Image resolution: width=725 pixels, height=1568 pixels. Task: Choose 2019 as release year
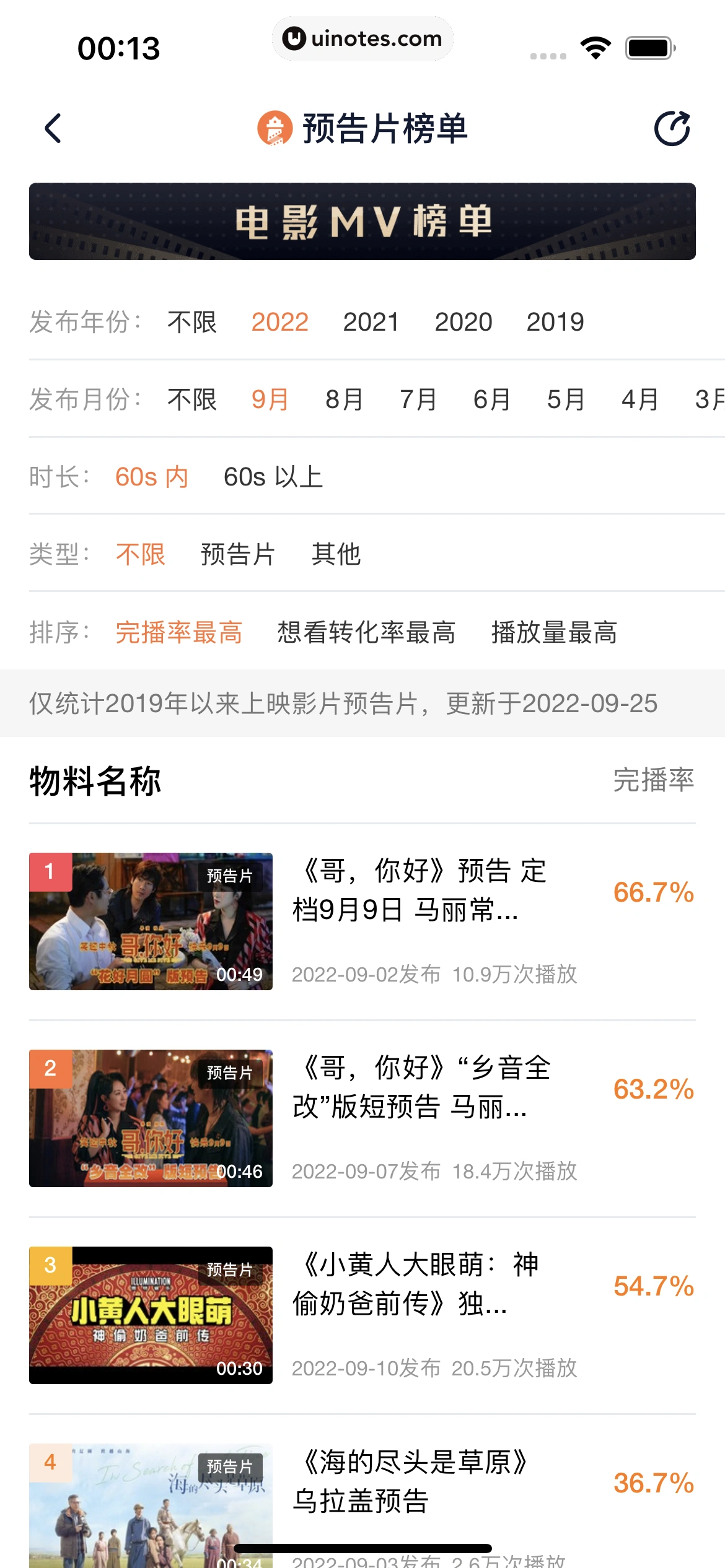pyautogui.click(x=555, y=322)
